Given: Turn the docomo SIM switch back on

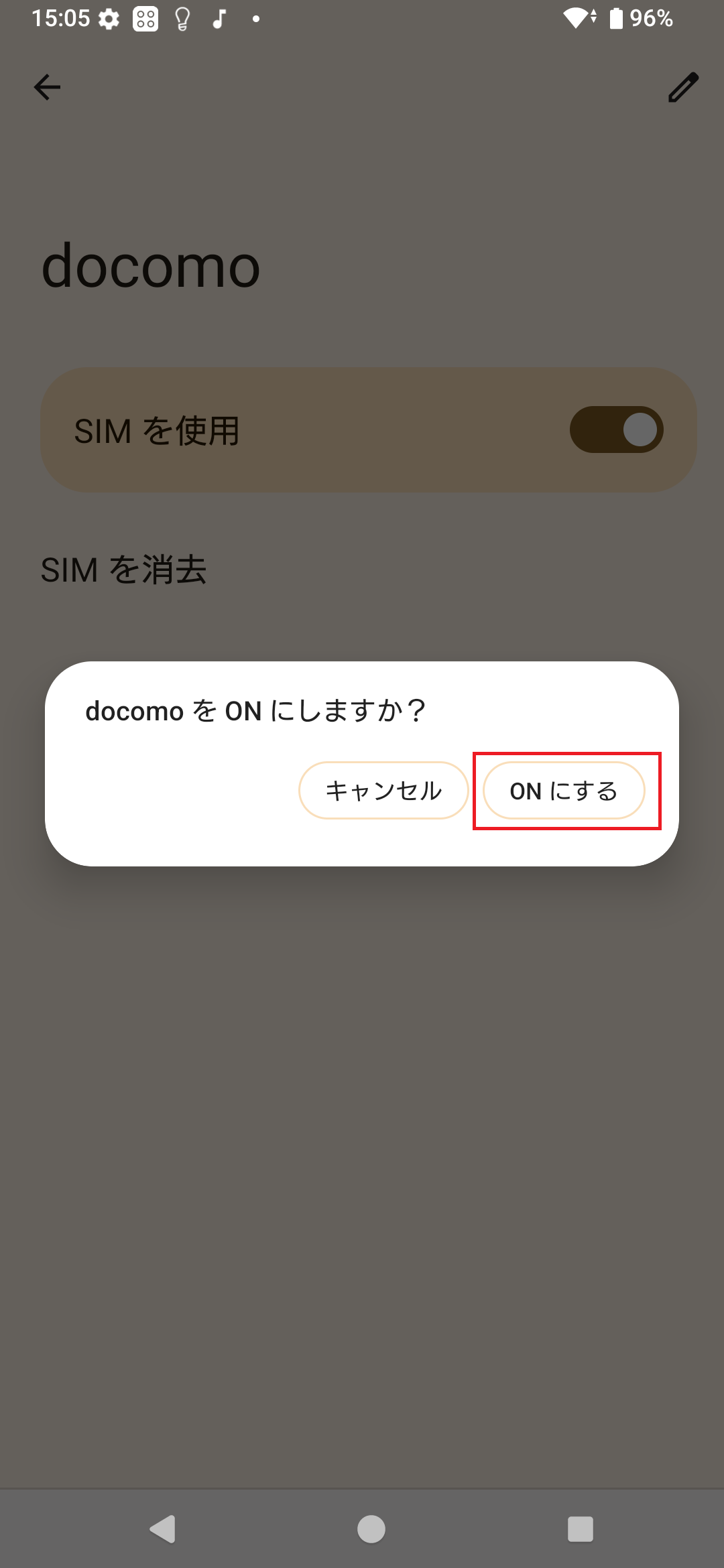Looking at the screenshot, I should (x=563, y=791).
